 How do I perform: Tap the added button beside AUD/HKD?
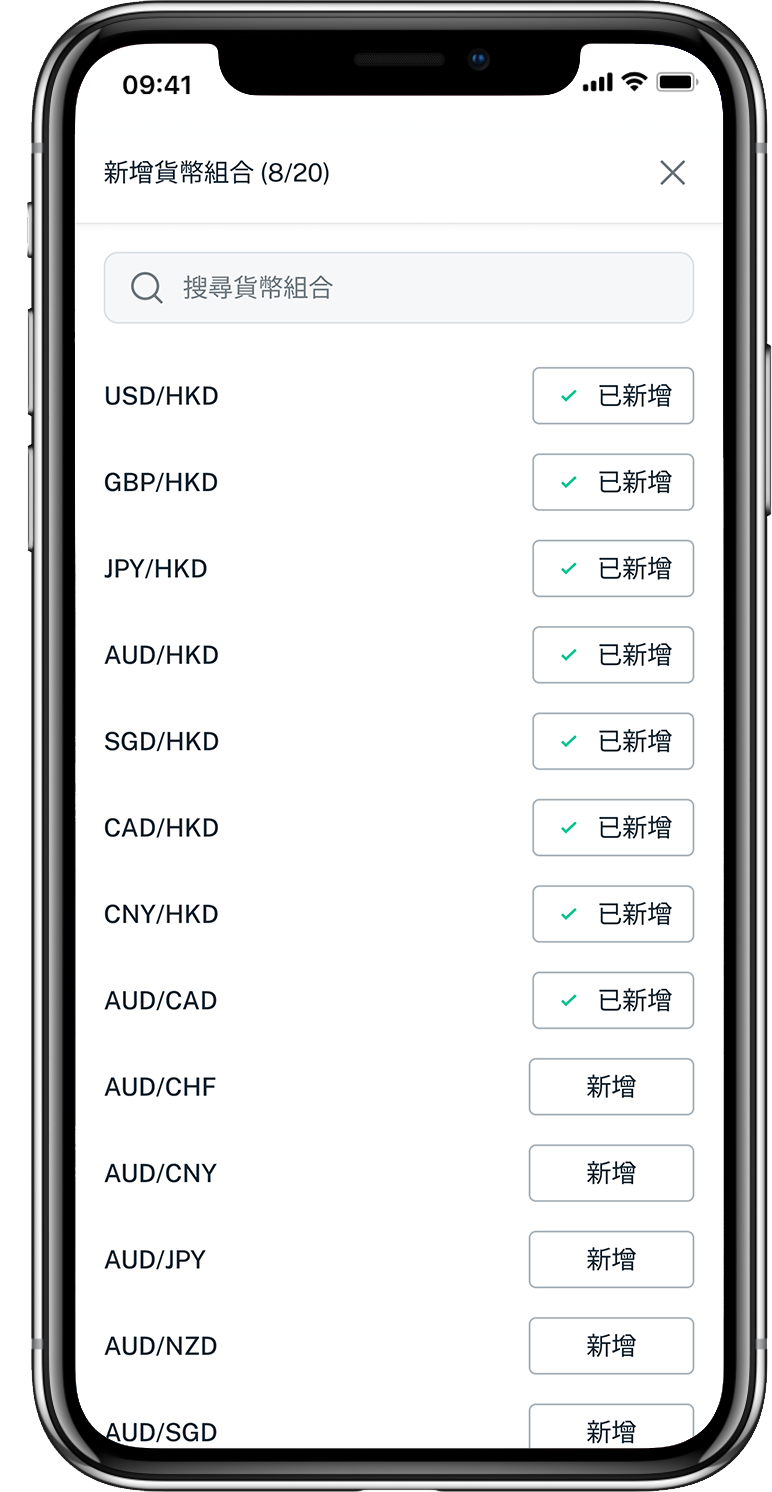(612, 655)
